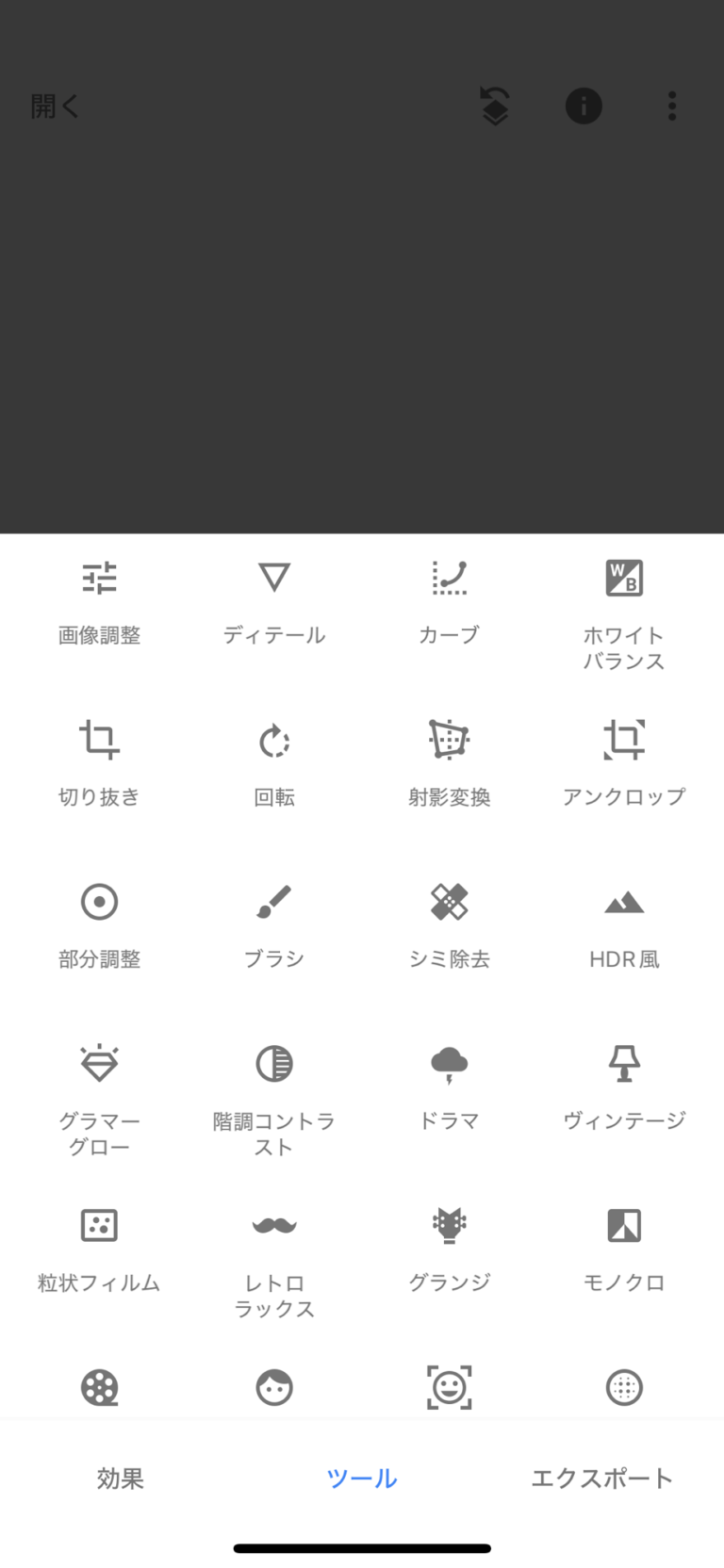
Task: Open the 切り抜き crop tool
Action: (99, 765)
